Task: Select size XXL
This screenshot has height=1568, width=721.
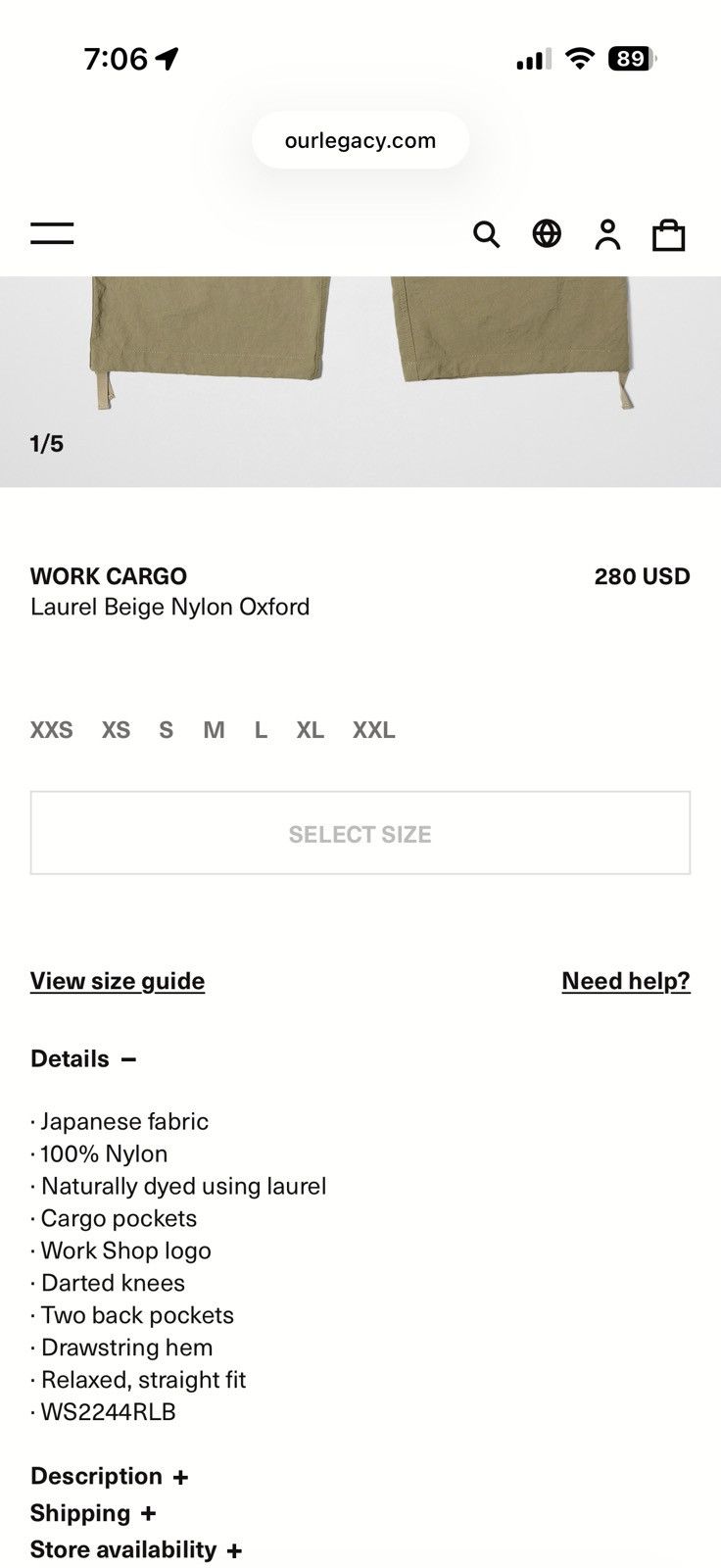Action: pyautogui.click(x=374, y=730)
